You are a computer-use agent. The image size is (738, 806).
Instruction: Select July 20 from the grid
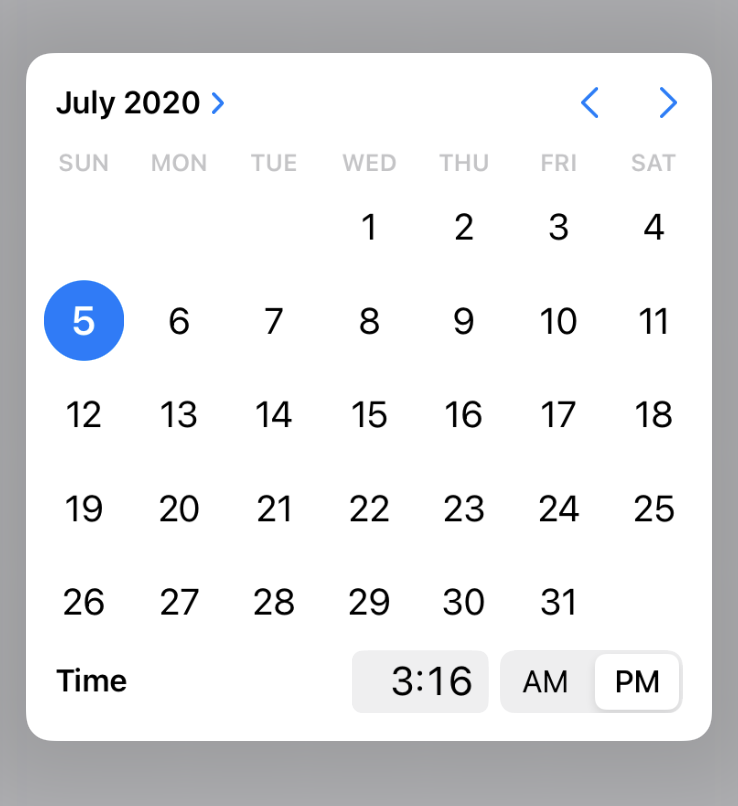pos(179,509)
